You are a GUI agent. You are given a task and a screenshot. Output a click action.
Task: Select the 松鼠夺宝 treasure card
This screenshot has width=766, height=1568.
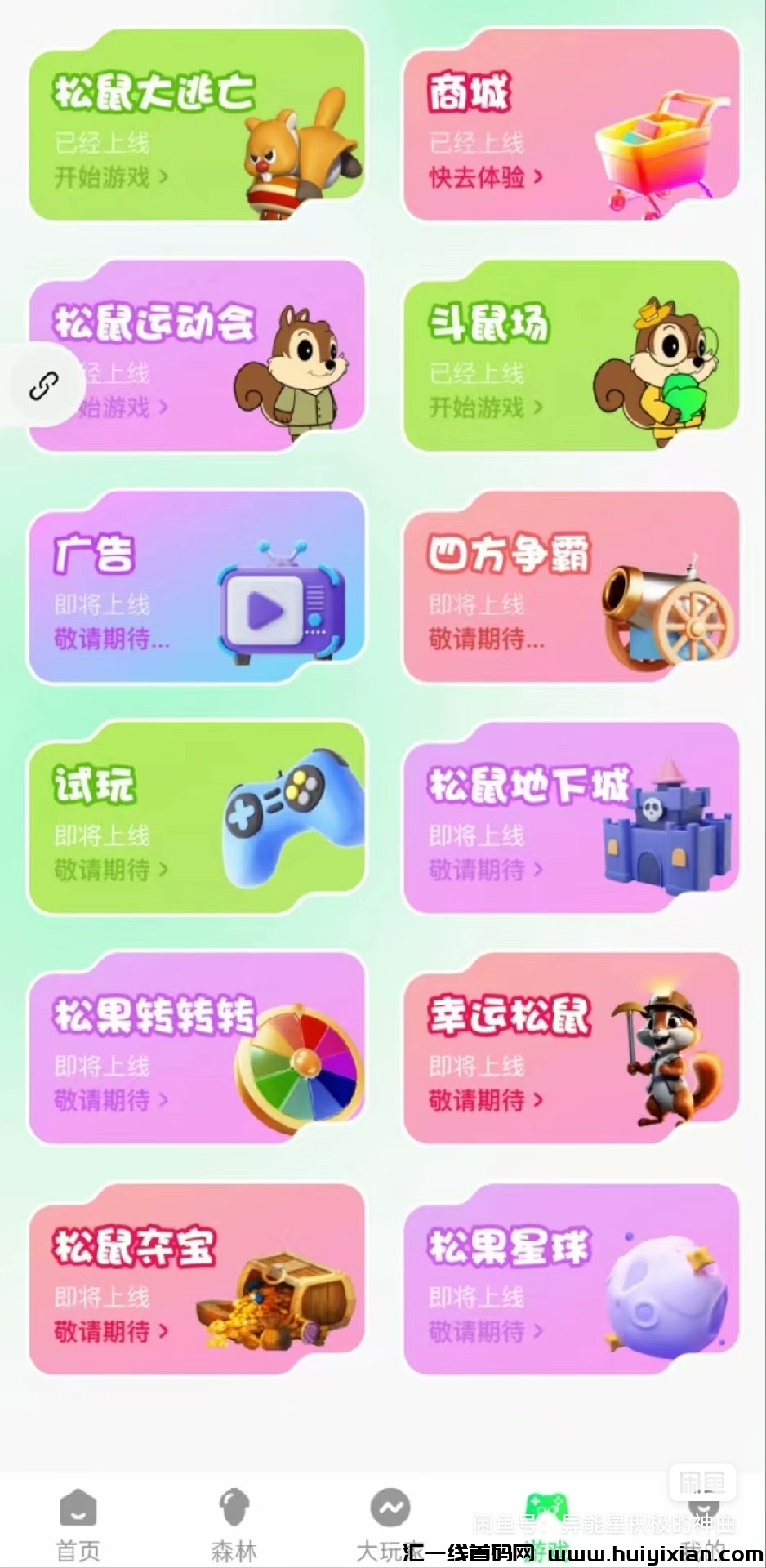(x=196, y=1280)
